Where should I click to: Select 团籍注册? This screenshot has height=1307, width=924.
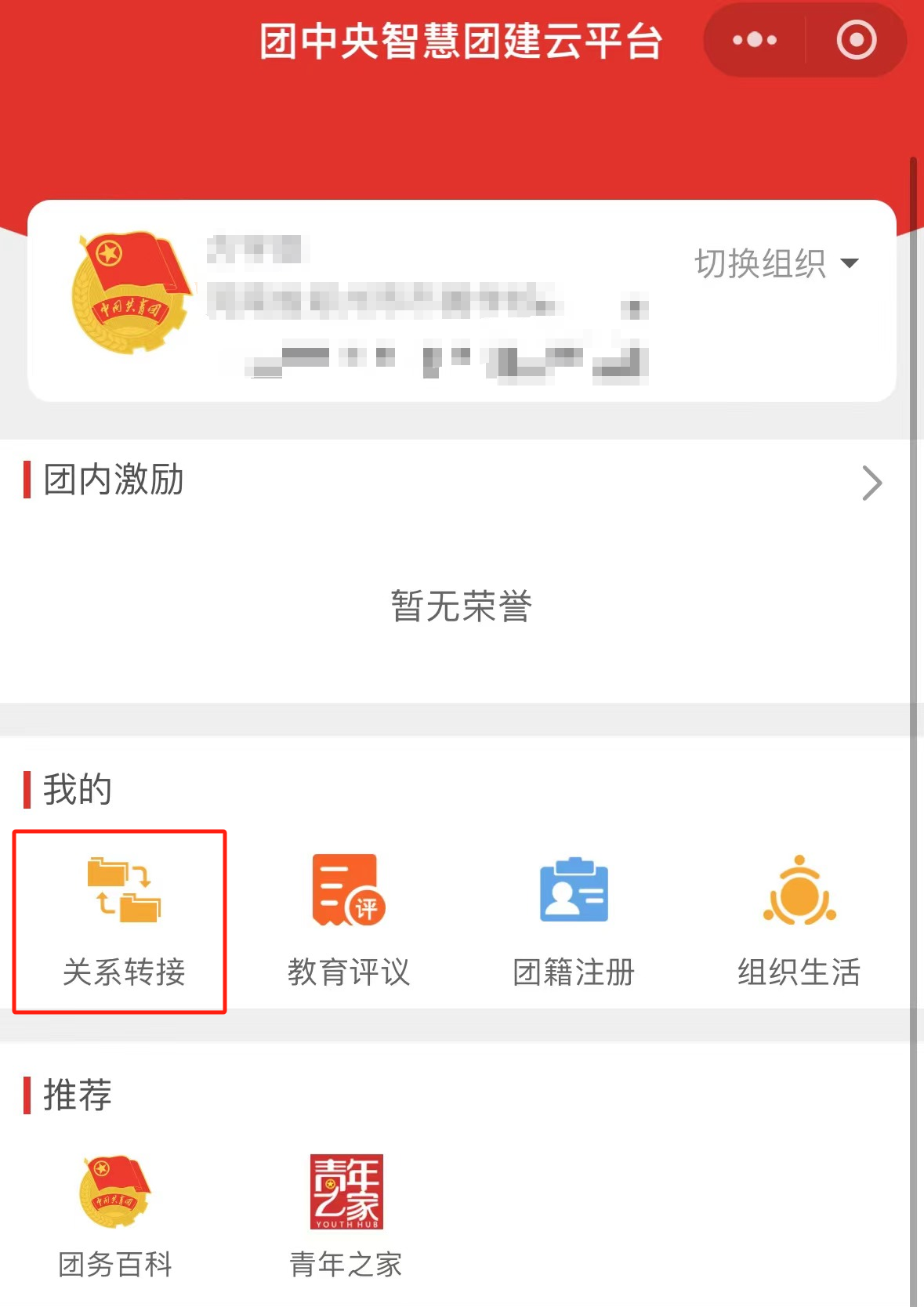[x=574, y=921]
